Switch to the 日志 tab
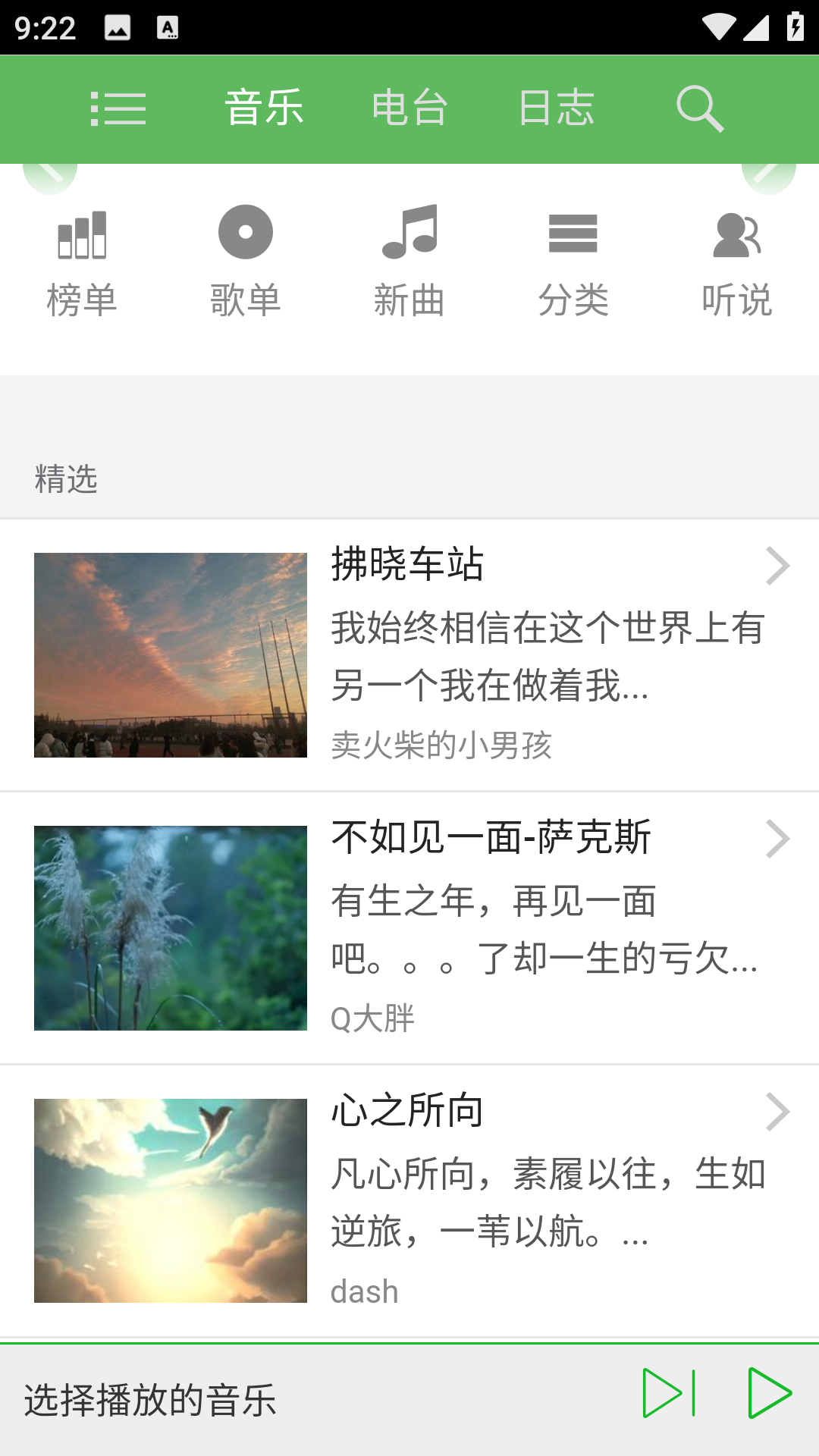Screen dimensions: 819x1456 pos(556,108)
